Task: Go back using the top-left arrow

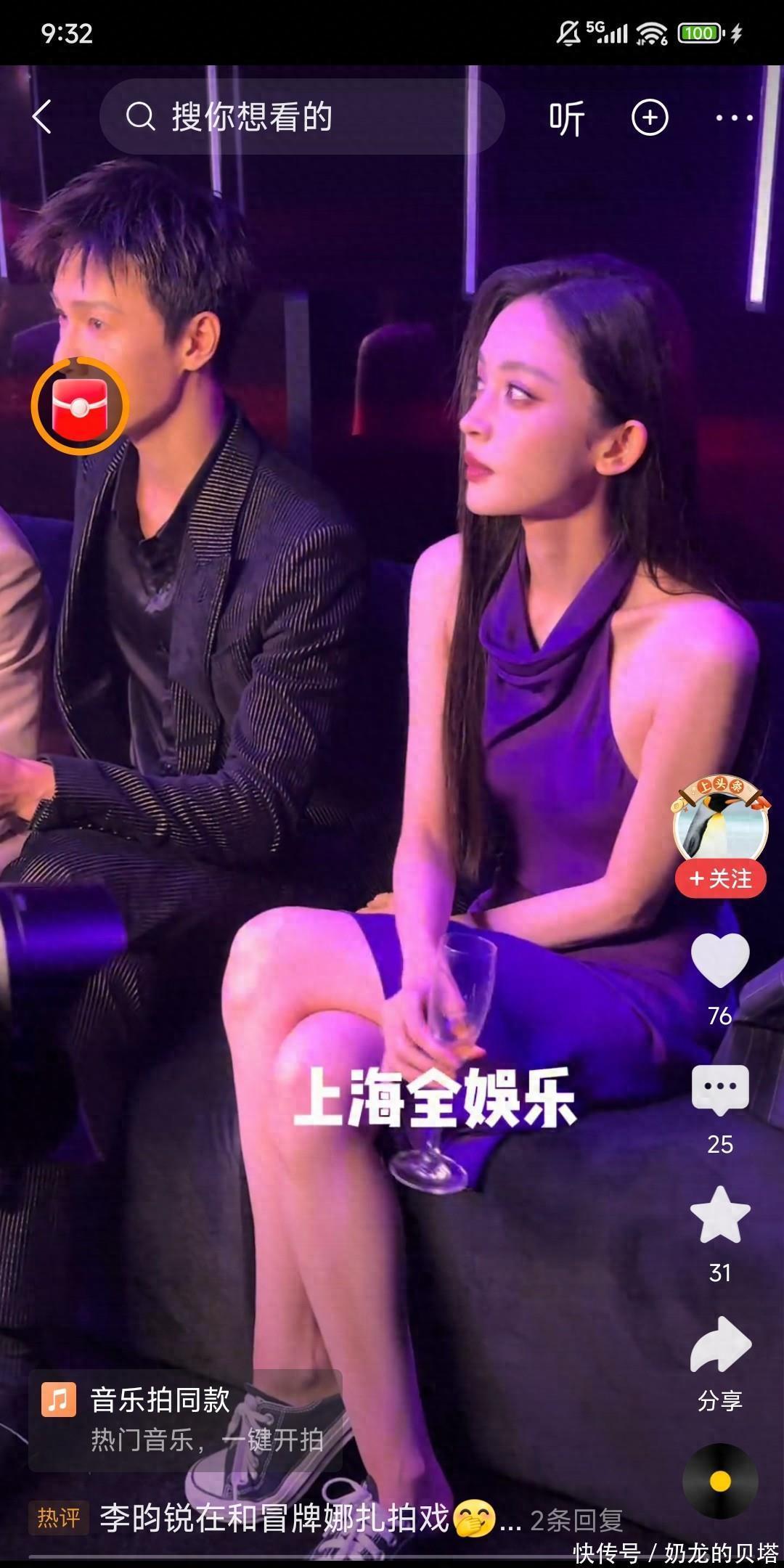Action: [42, 117]
